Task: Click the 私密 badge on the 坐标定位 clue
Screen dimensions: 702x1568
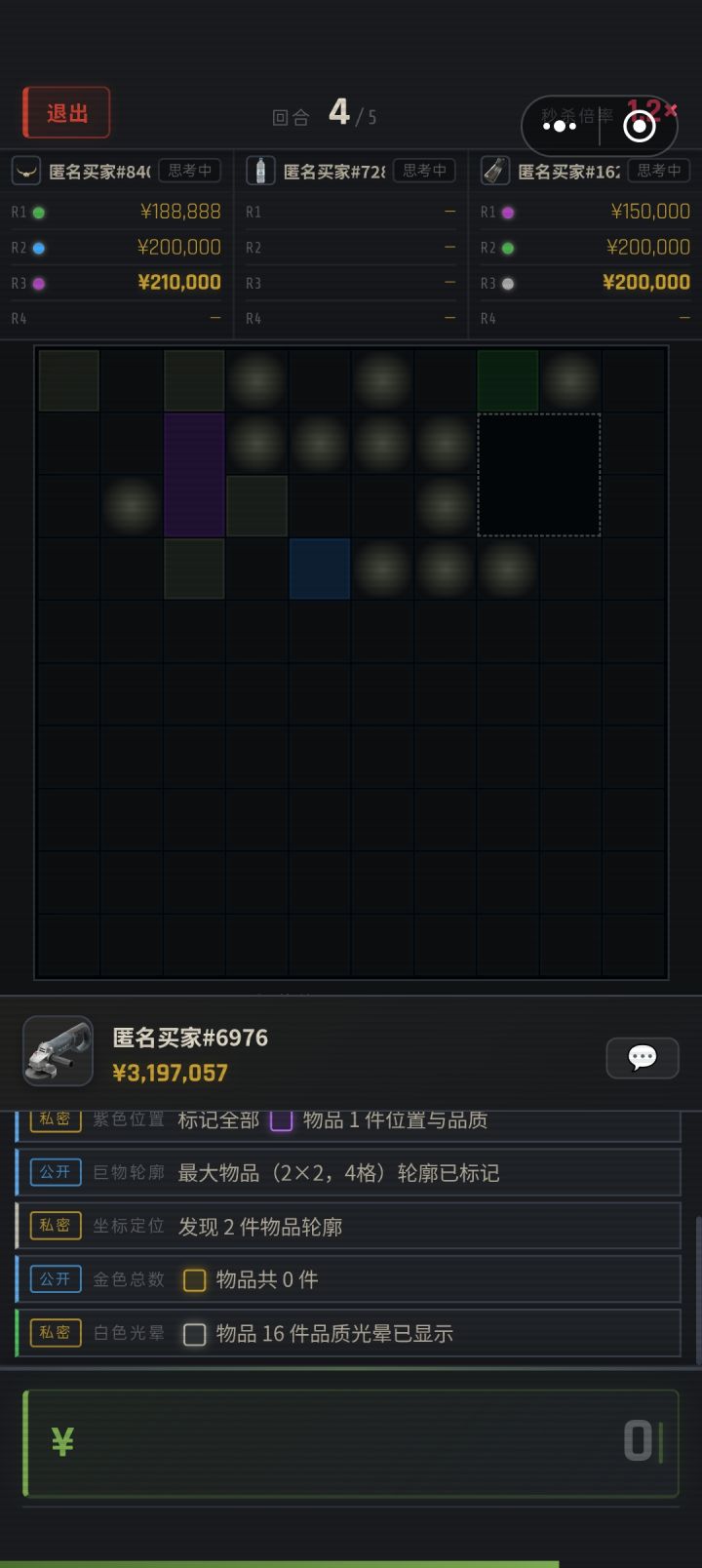Action: click(55, 1226)
